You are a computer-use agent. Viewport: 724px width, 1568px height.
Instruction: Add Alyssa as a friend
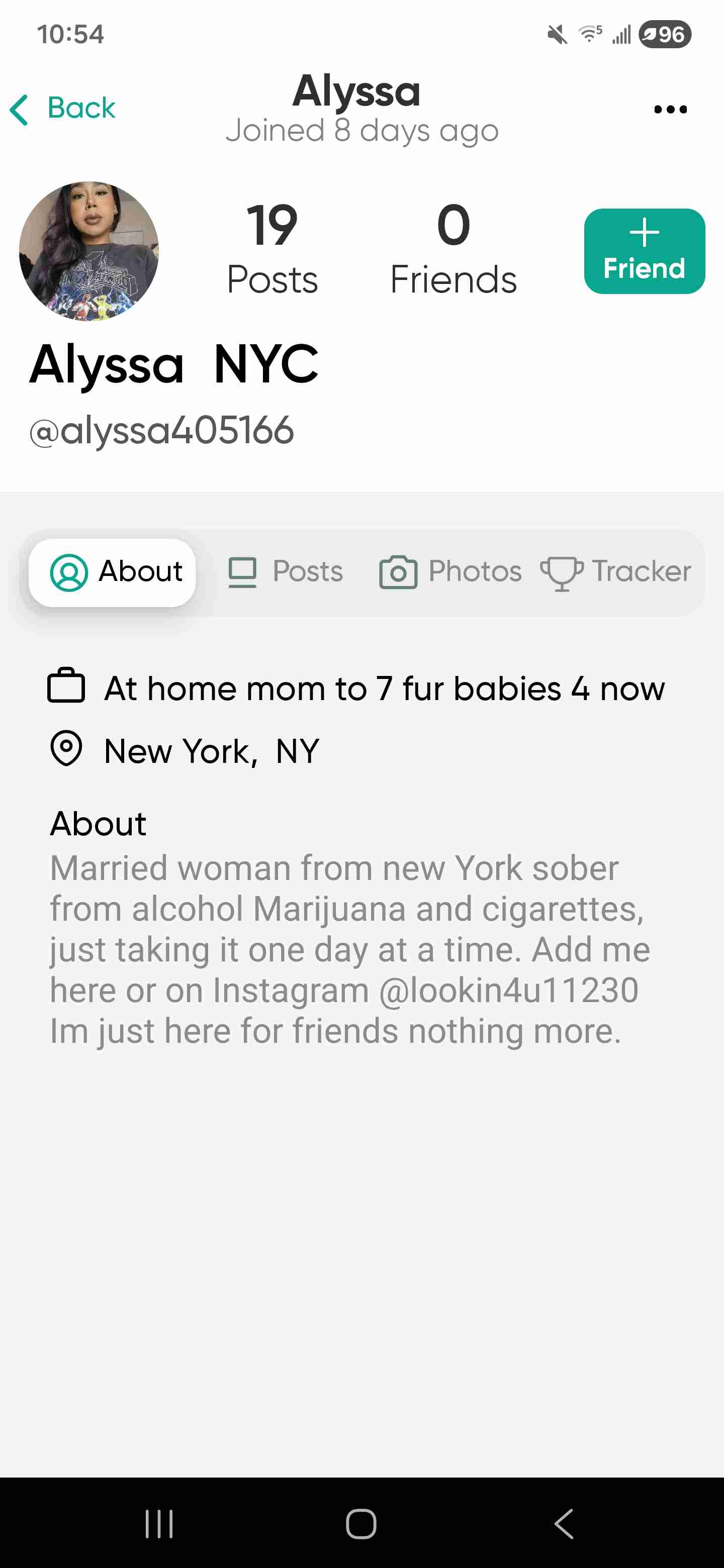(644, 251)
